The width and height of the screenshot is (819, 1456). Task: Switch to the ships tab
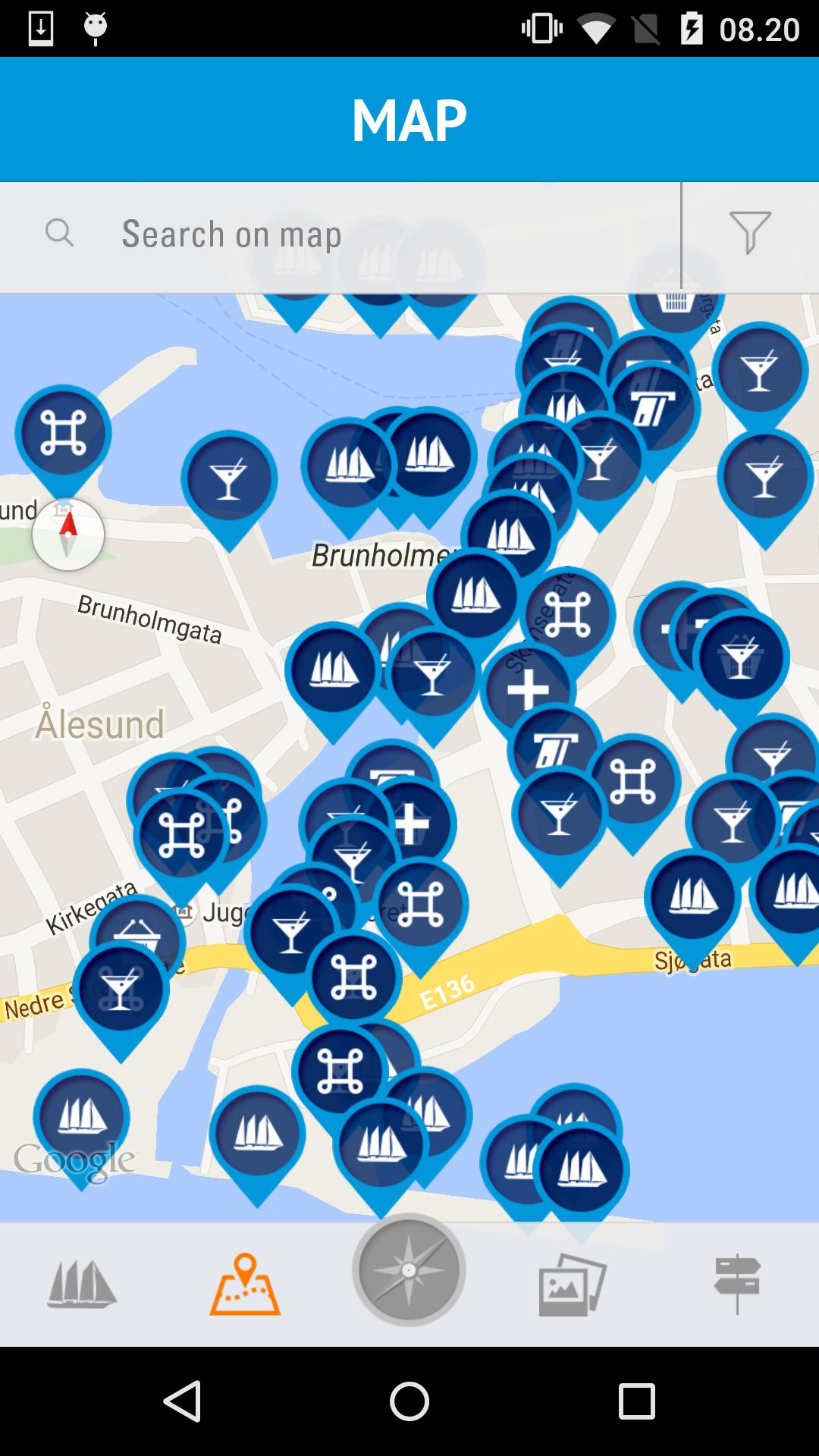pyautogui.click(x=82, y=1284)
